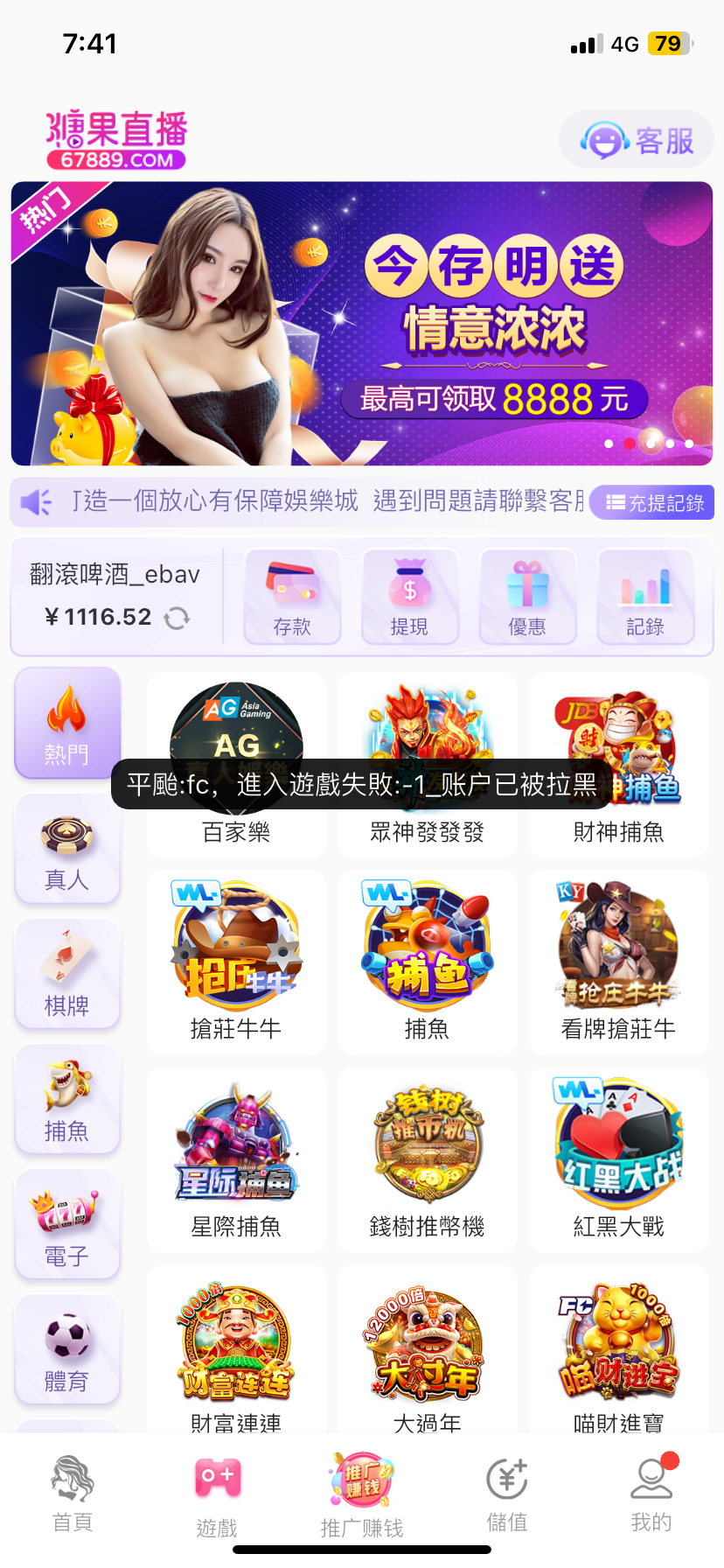
Task: Open 提現 withdrawal
Action: [409, 597]
